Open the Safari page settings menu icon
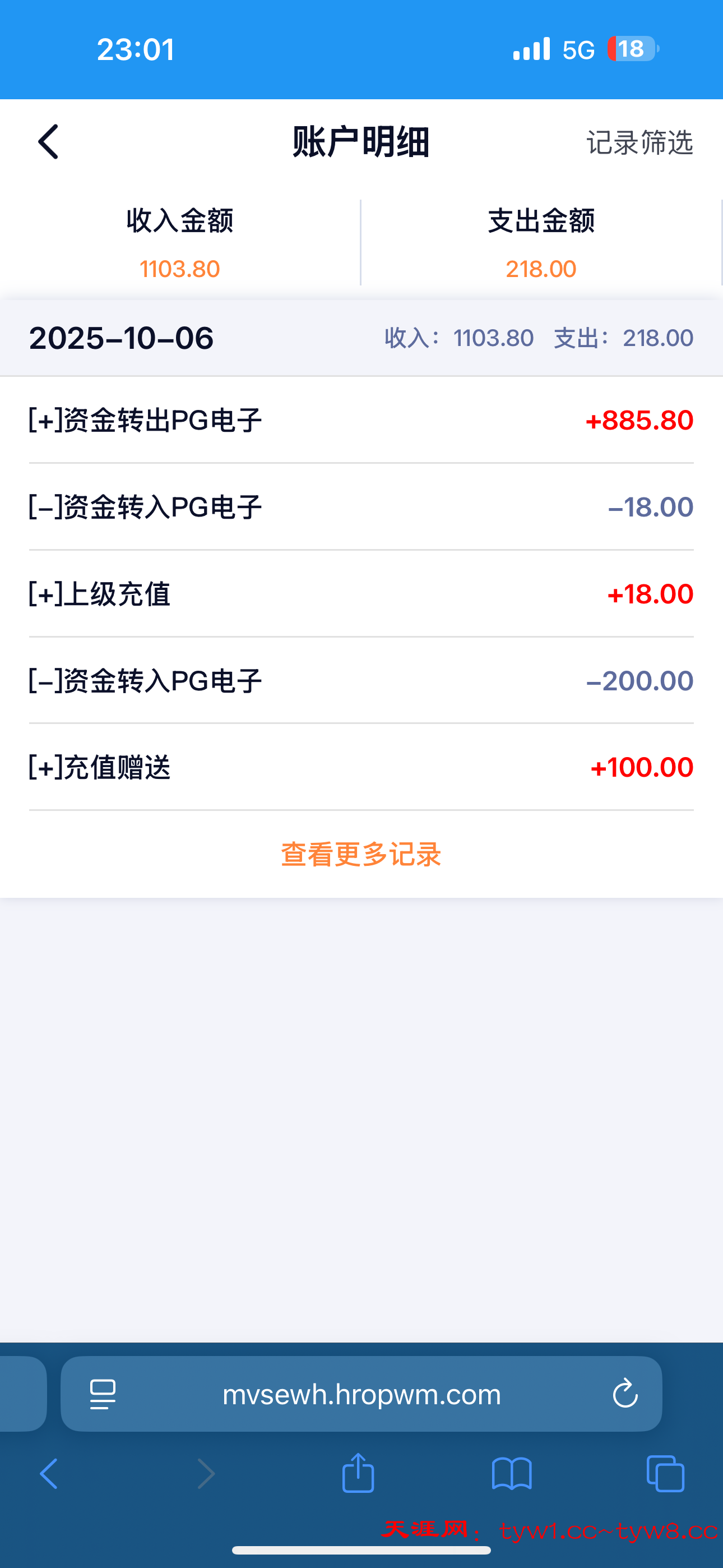Viewport: 723px width, 1568px height. [x=103, y=1394]
